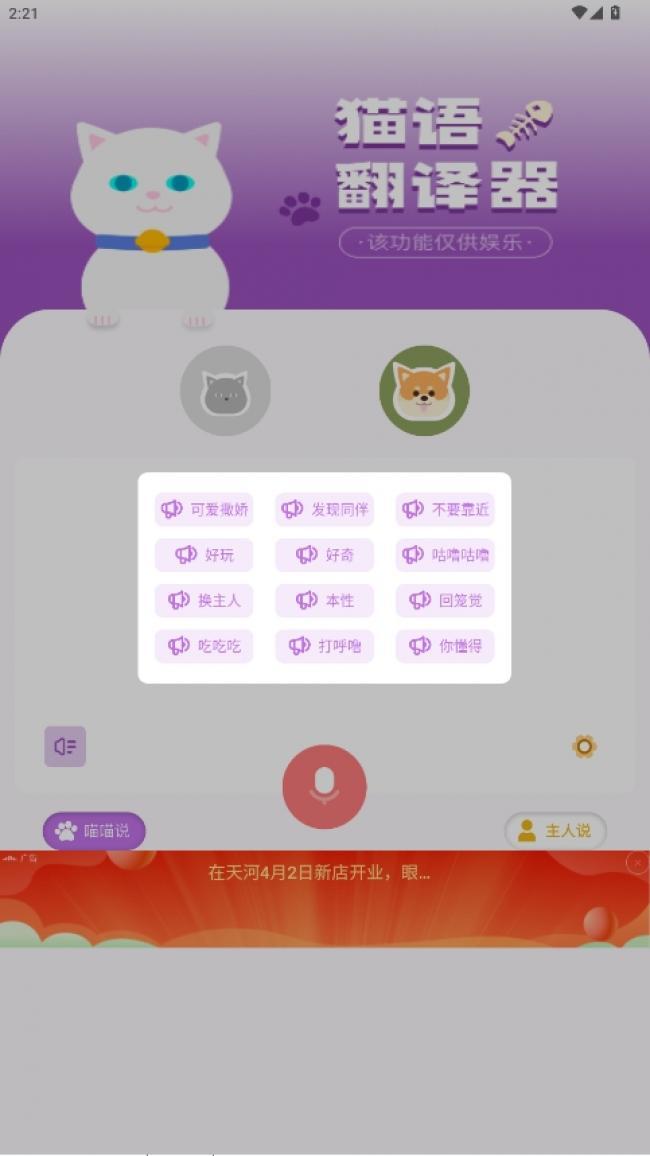Select the 好奇 sound chip
Image resolution: width=650 pixels, height=1156 pixels.
click(324, 555)
